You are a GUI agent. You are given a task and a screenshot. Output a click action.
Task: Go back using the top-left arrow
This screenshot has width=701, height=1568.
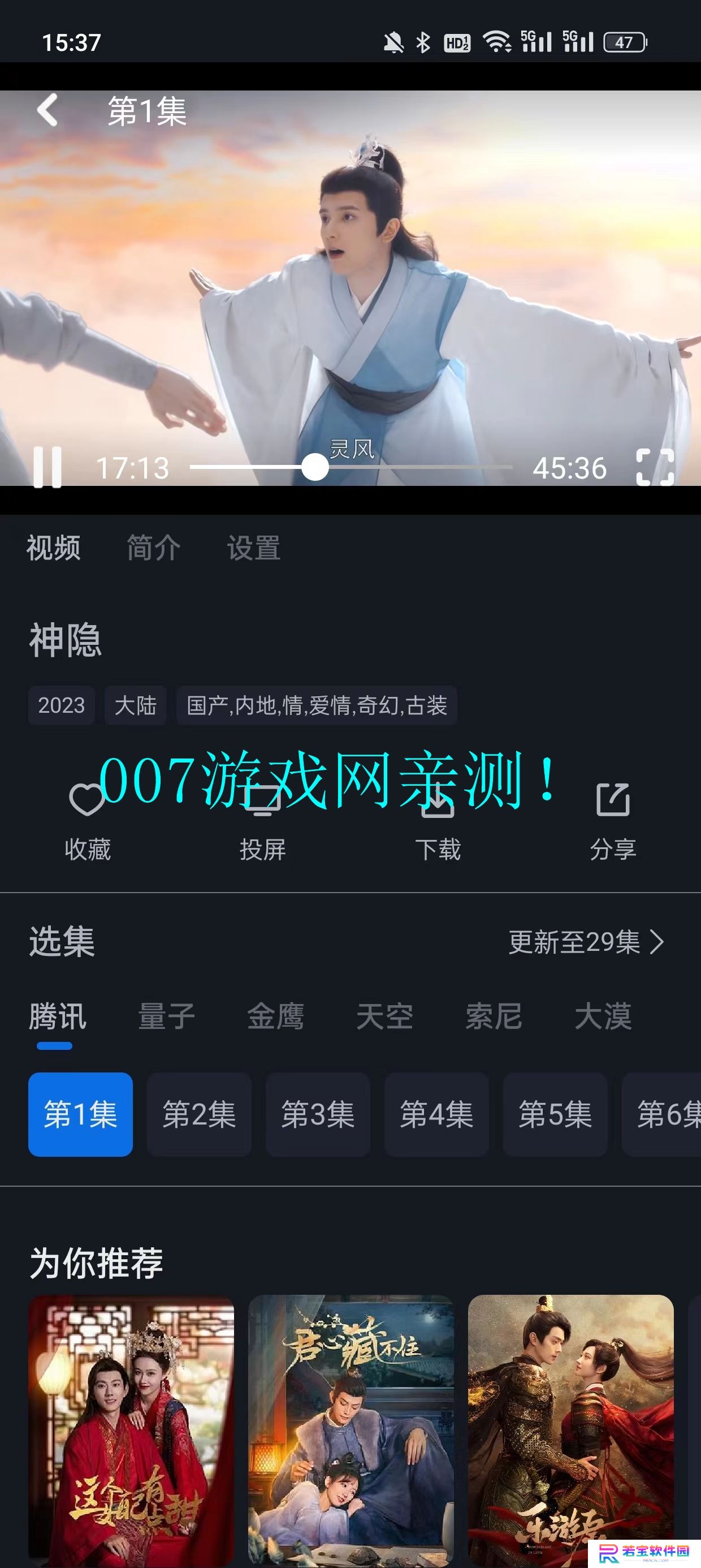coord(47,110)
